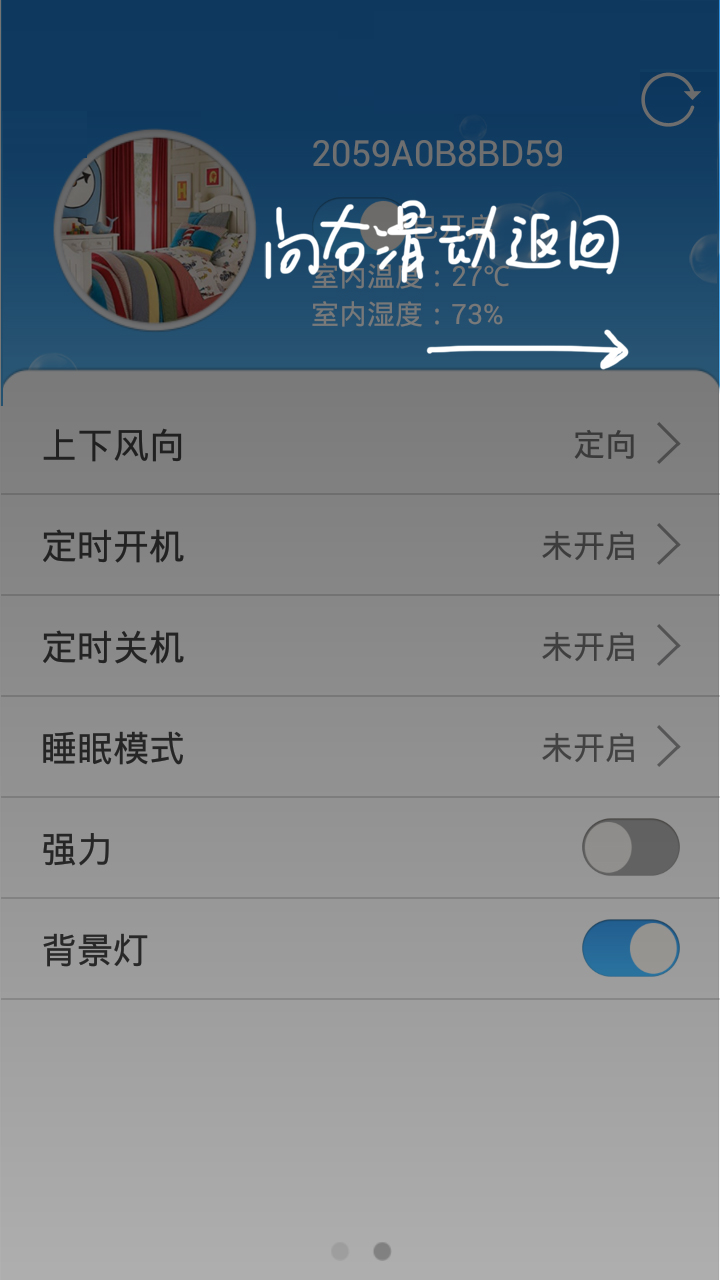The width and height of the screenshot is (720, 1280).
Task: Tap the left page indicator dot
Action: [x=338, y=1251]
